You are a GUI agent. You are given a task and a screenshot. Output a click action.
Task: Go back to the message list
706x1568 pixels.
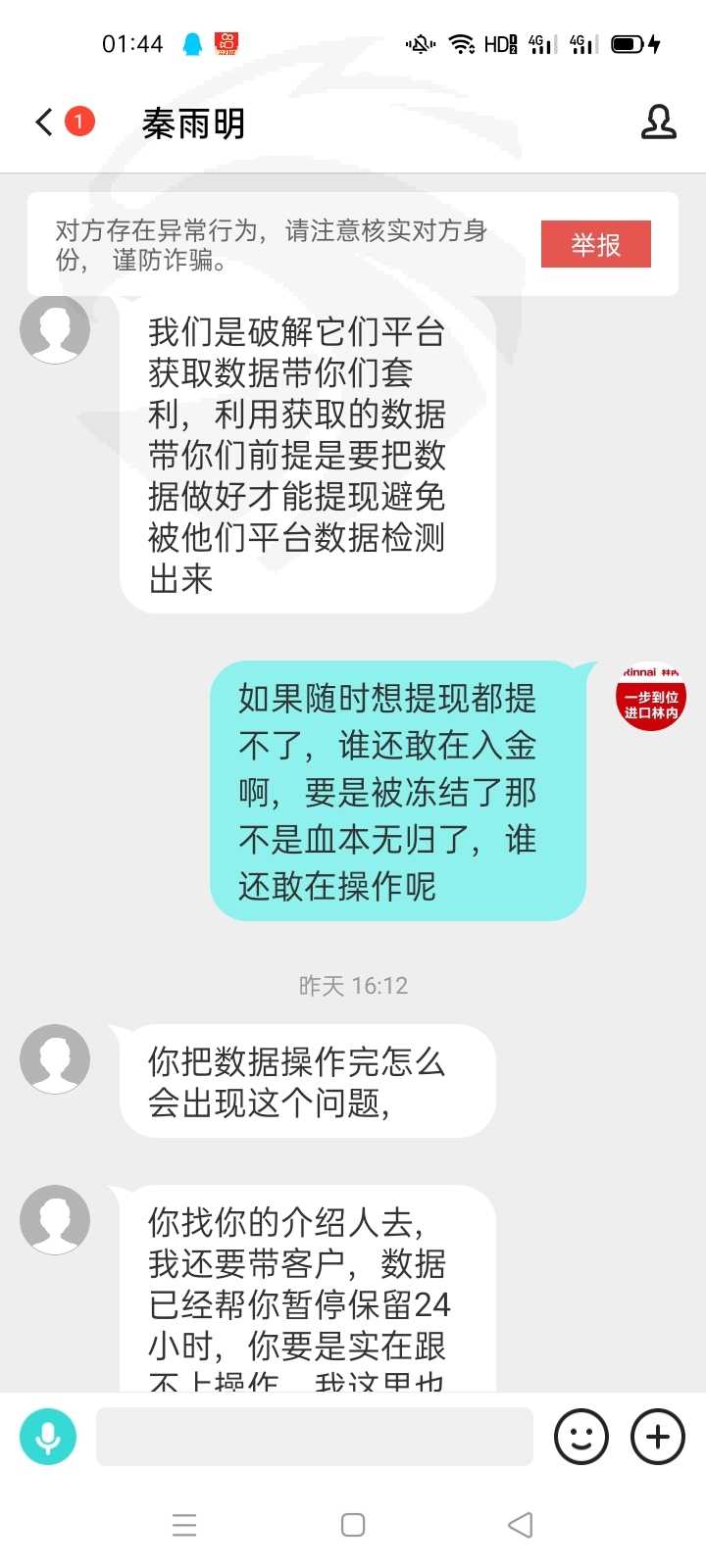pos(45,122)
